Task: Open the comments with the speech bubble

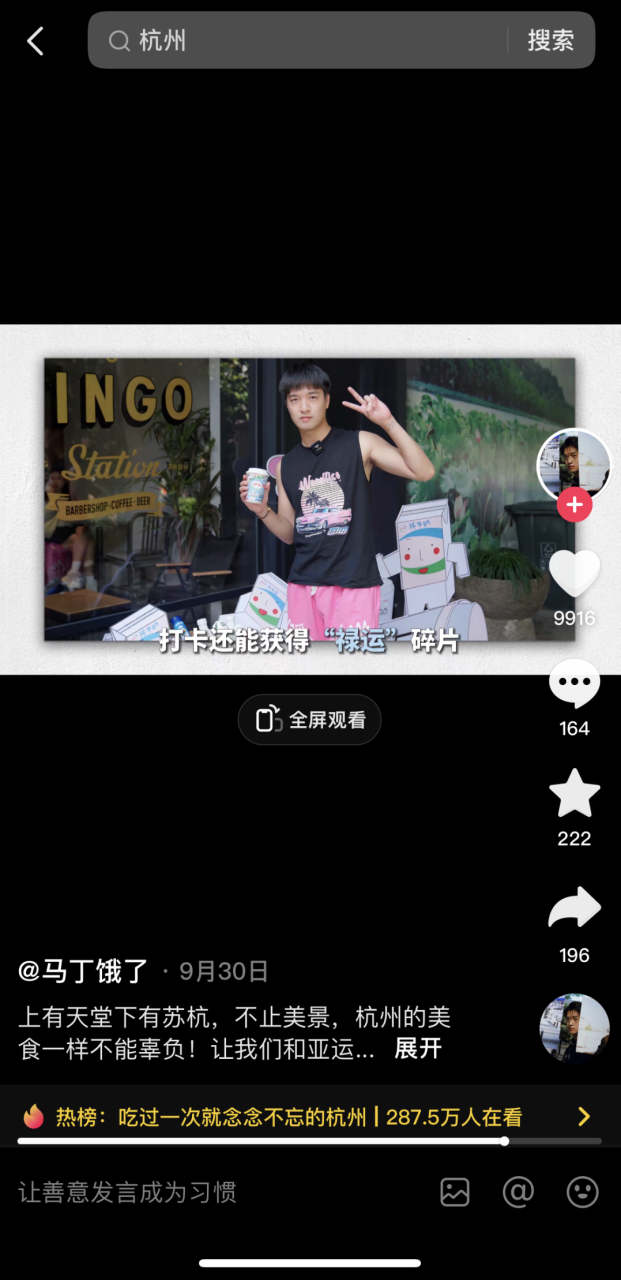Action: tap(574, 685)
